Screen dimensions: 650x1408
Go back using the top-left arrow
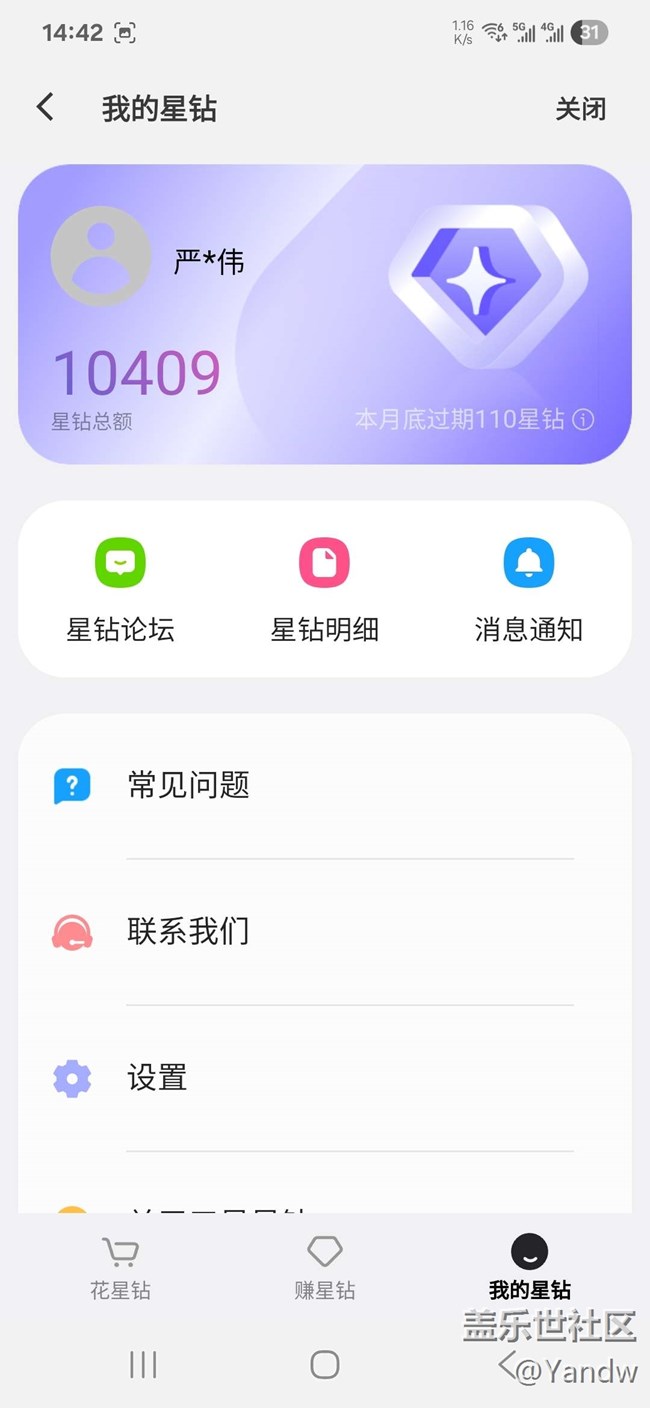point(45,107)
